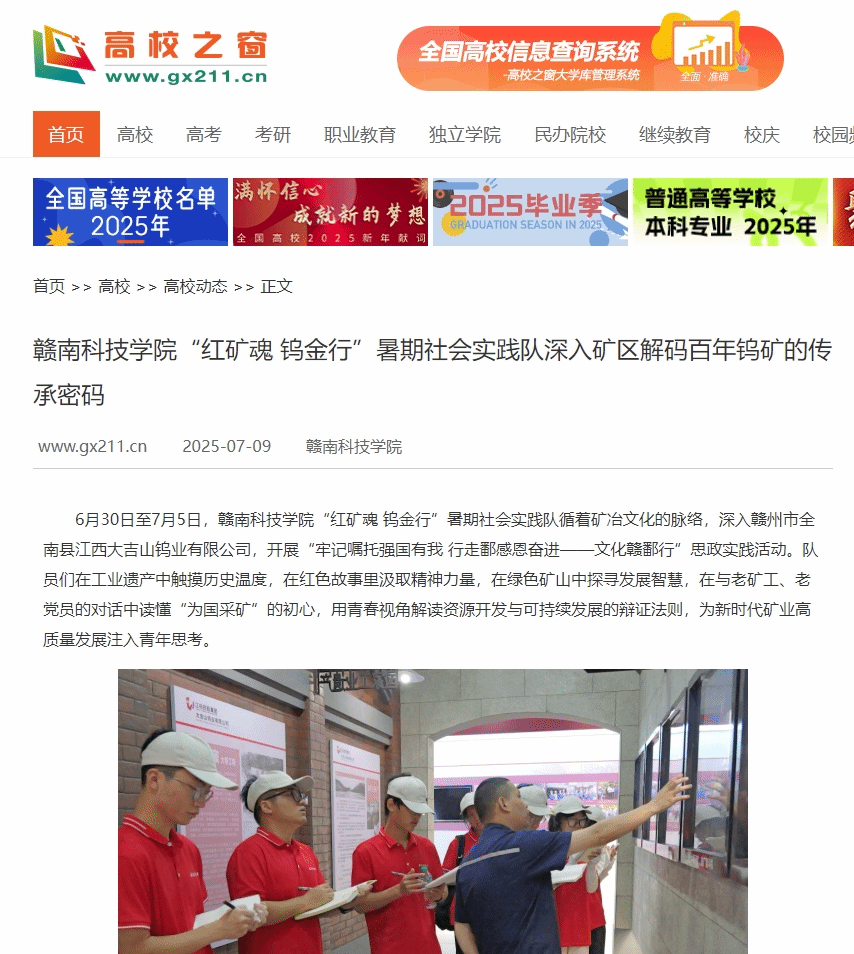Viewport: 854px width, 954px height.
Task: Switch to 民办院校 tab
Action: pyautogui.click(x=570, y=134)
